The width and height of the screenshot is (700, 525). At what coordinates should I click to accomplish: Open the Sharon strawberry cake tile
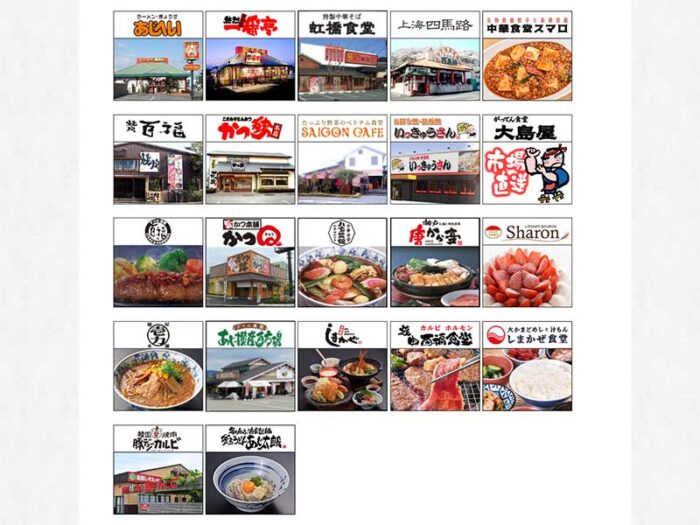527,262
